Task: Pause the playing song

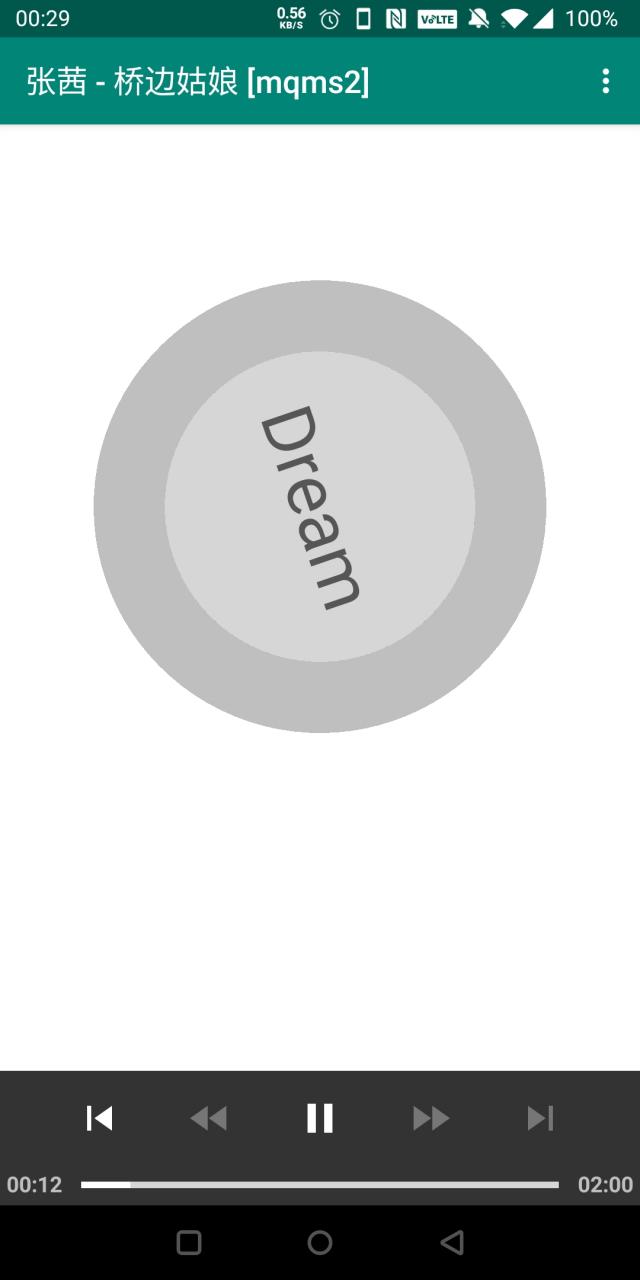Action: click(x=320, y=1118)
